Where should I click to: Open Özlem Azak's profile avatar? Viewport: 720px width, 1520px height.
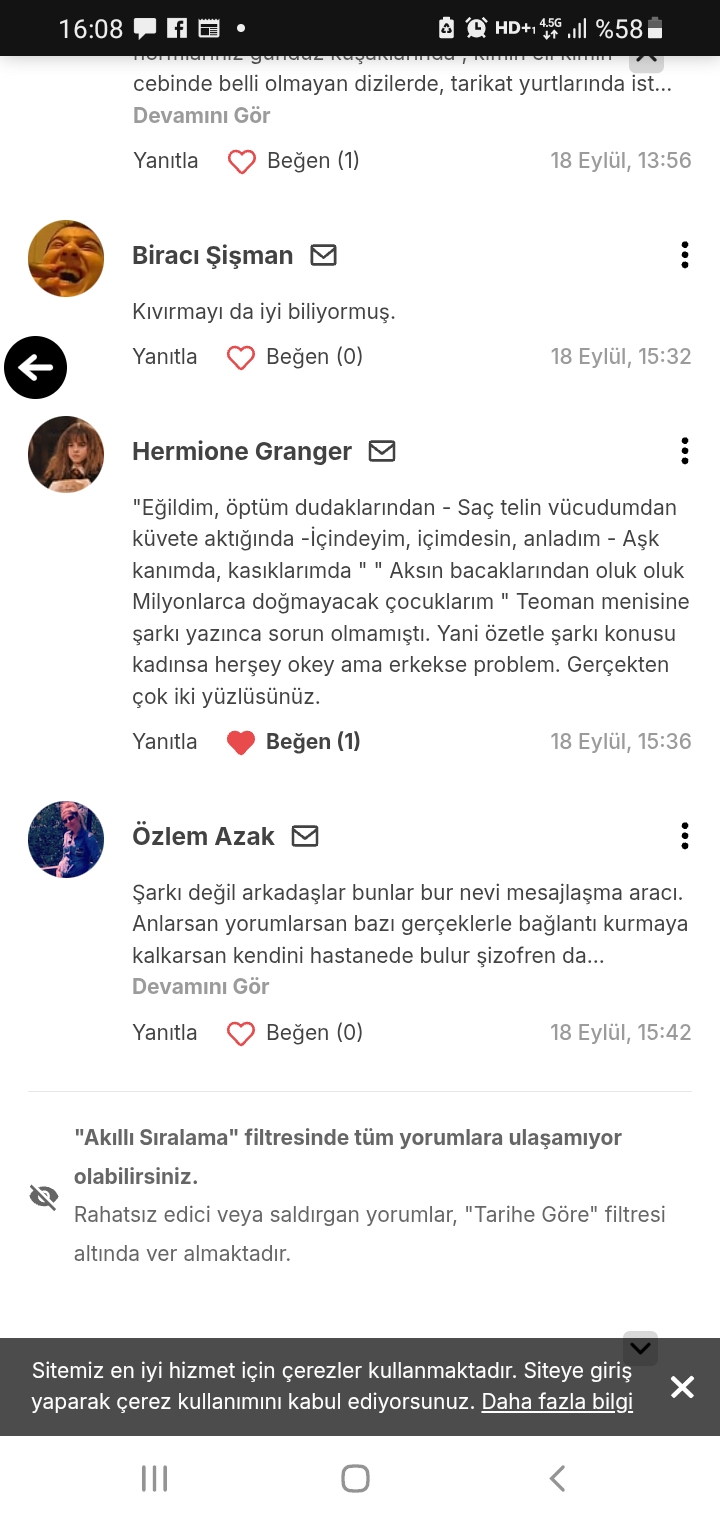point(66,840)
